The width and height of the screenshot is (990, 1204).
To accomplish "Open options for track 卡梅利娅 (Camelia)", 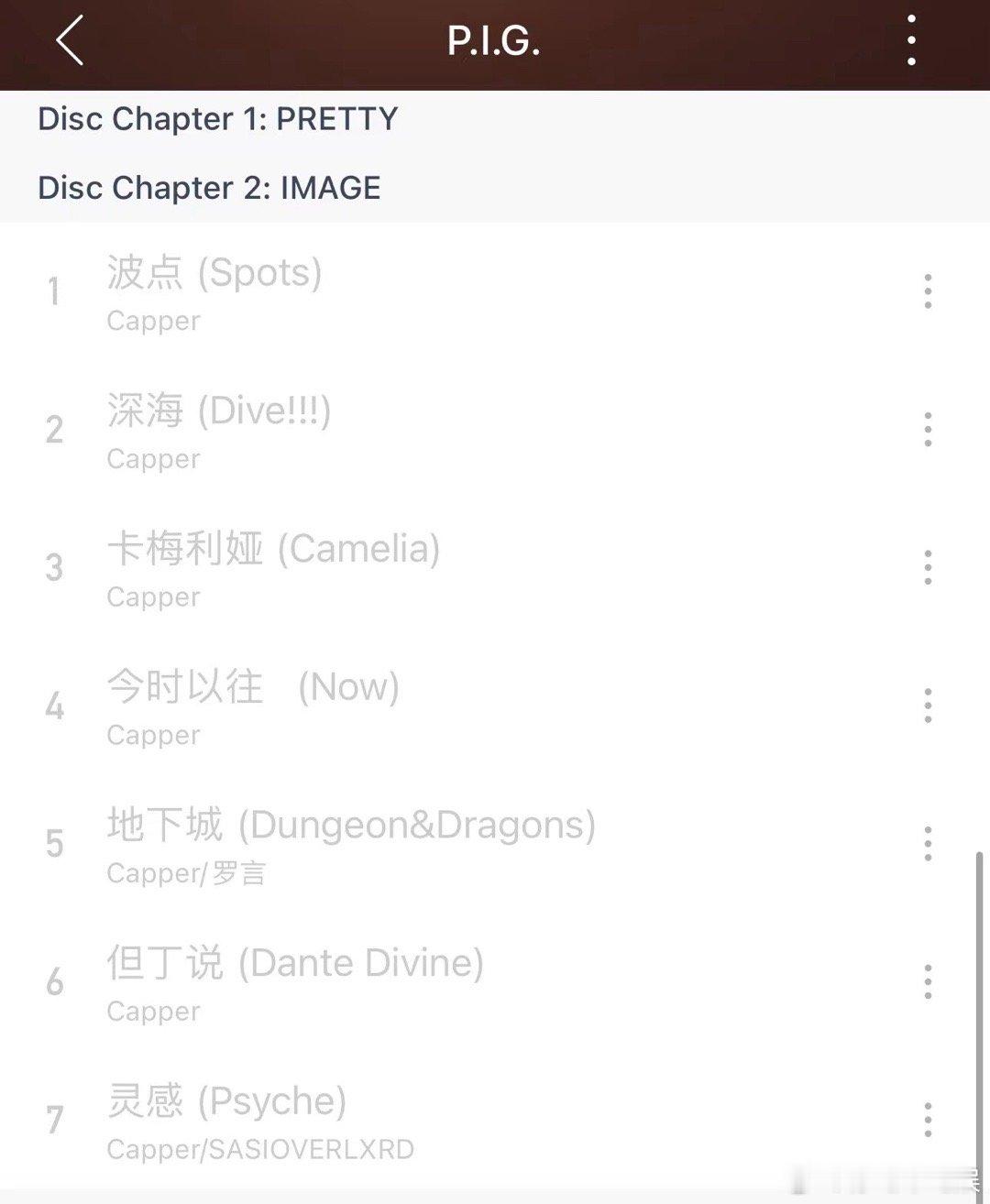I will [929, 568].
